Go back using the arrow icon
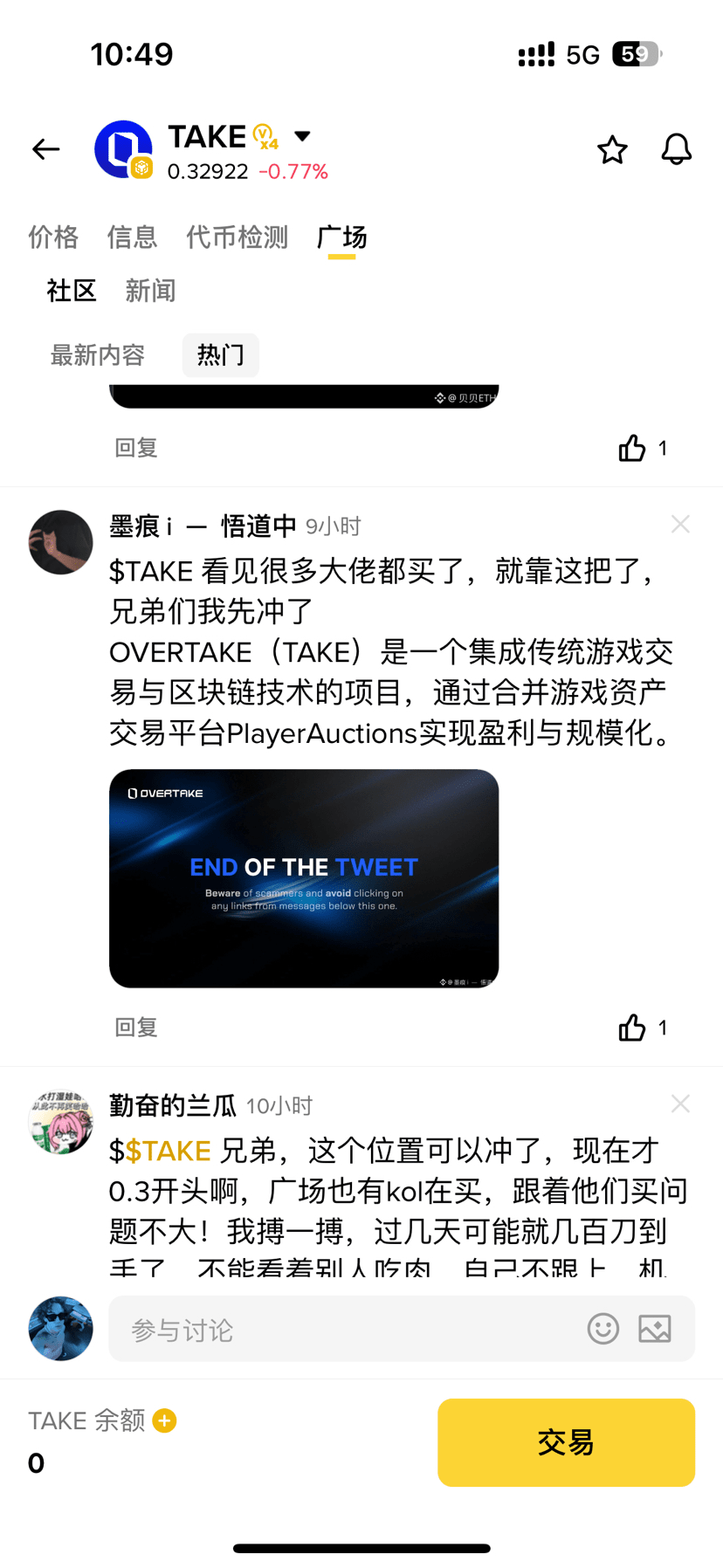 tap(45, 149)
